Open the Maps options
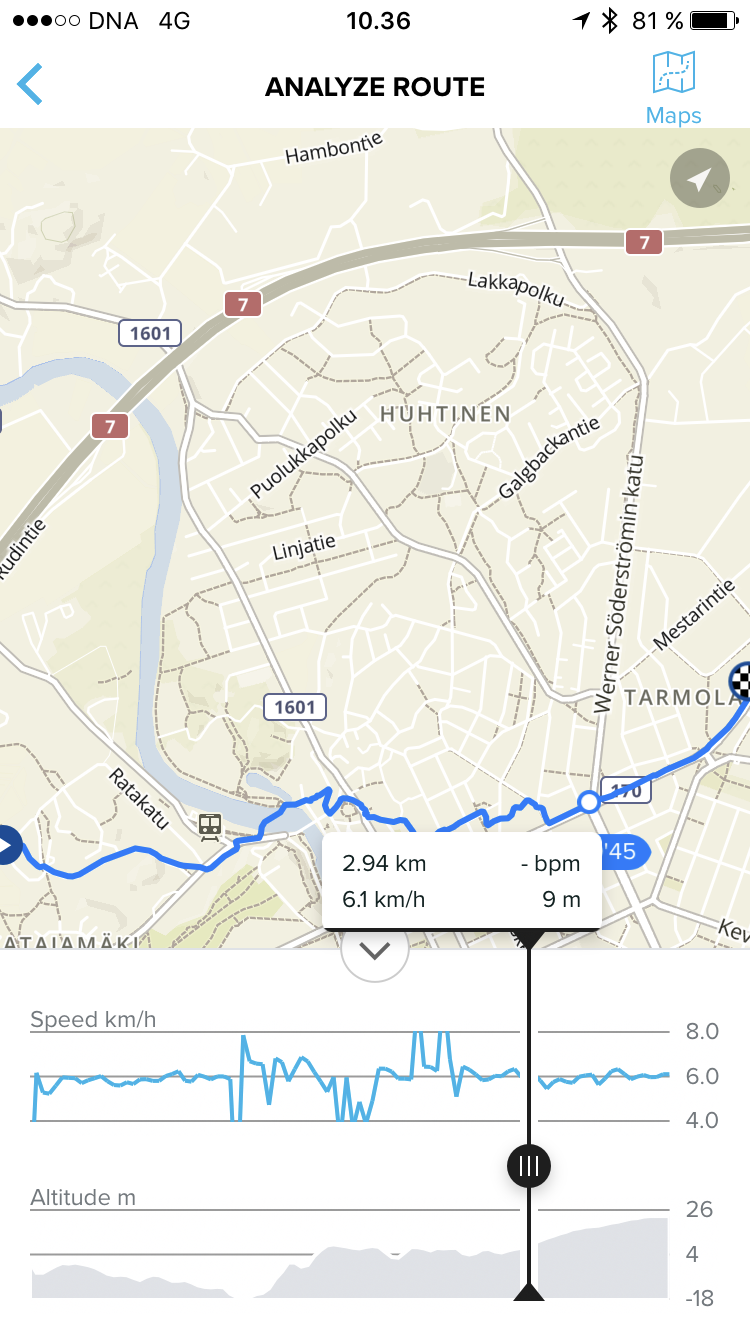Image resolution: width=750 pixels, height=1334 pixels. click(x=673, y=88)
